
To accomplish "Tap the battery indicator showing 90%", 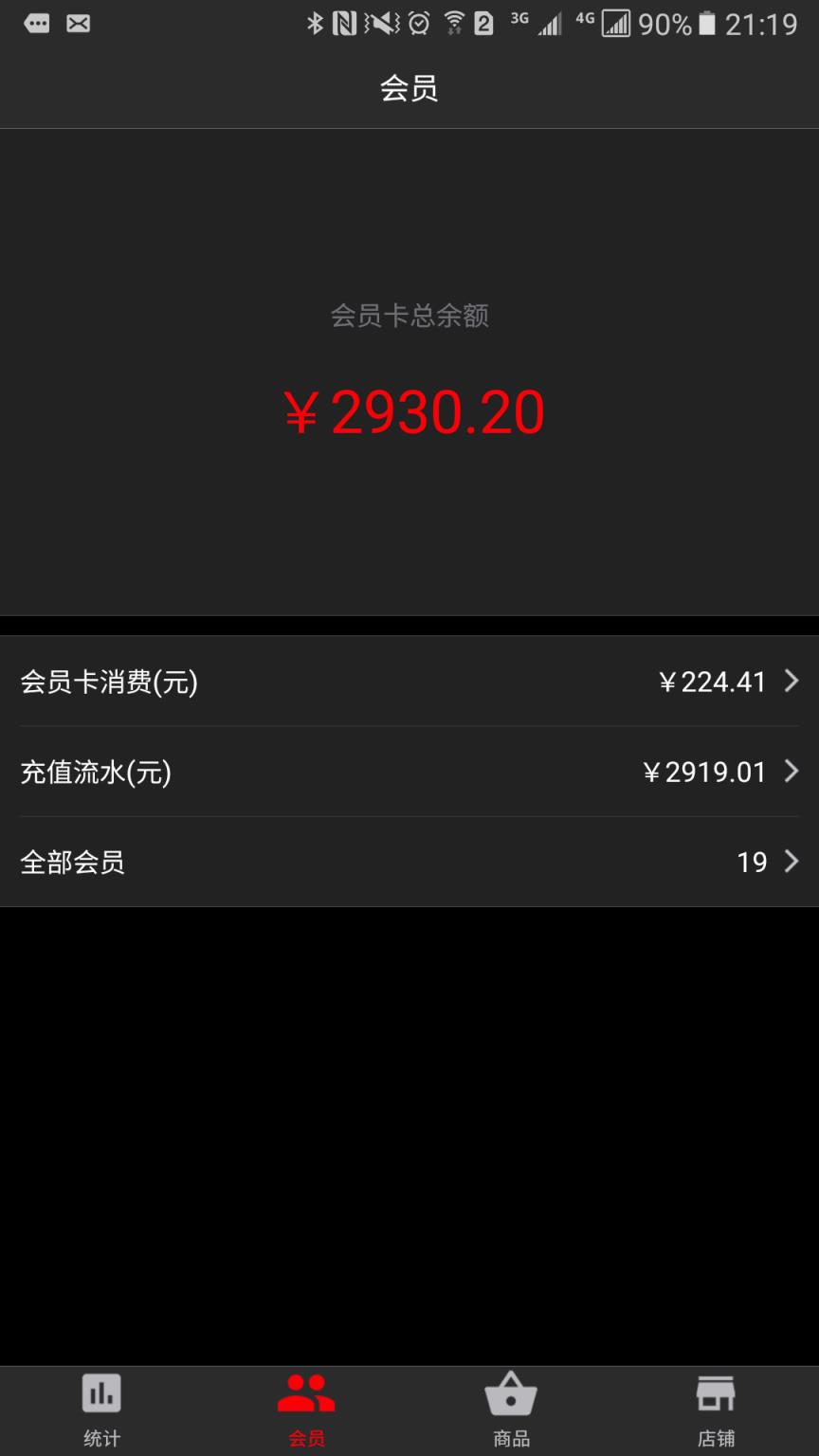I will pos(706,23).
